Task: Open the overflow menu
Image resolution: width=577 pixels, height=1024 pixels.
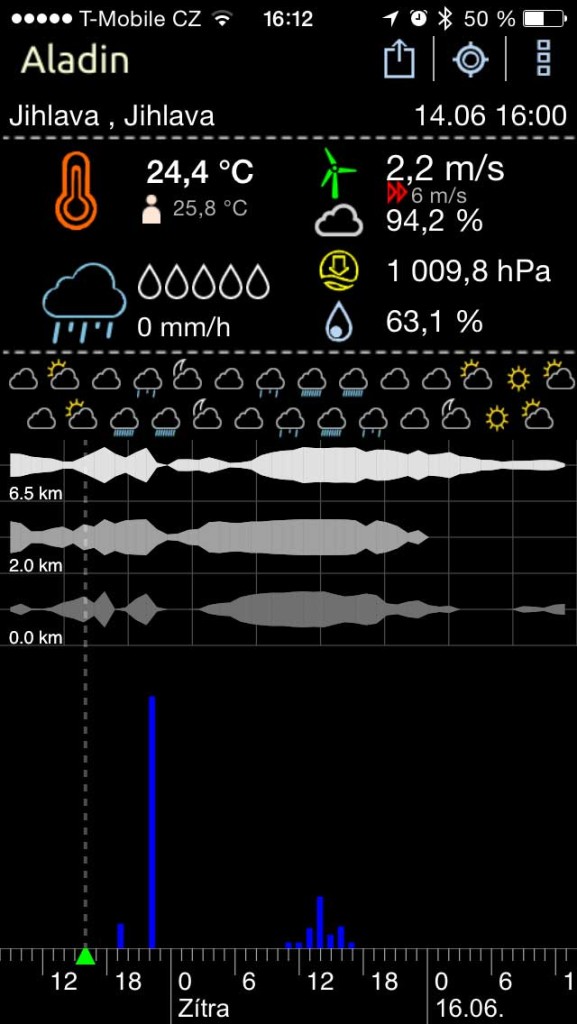Action: pos(543,58)
